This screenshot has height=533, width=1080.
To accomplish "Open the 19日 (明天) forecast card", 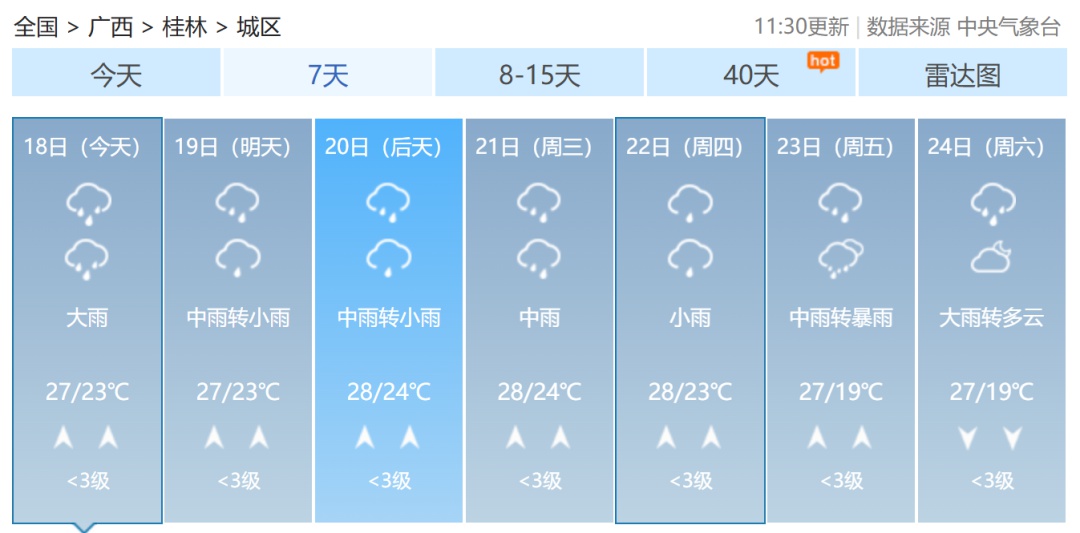I will pyautogui.click(x=238, y=320).
